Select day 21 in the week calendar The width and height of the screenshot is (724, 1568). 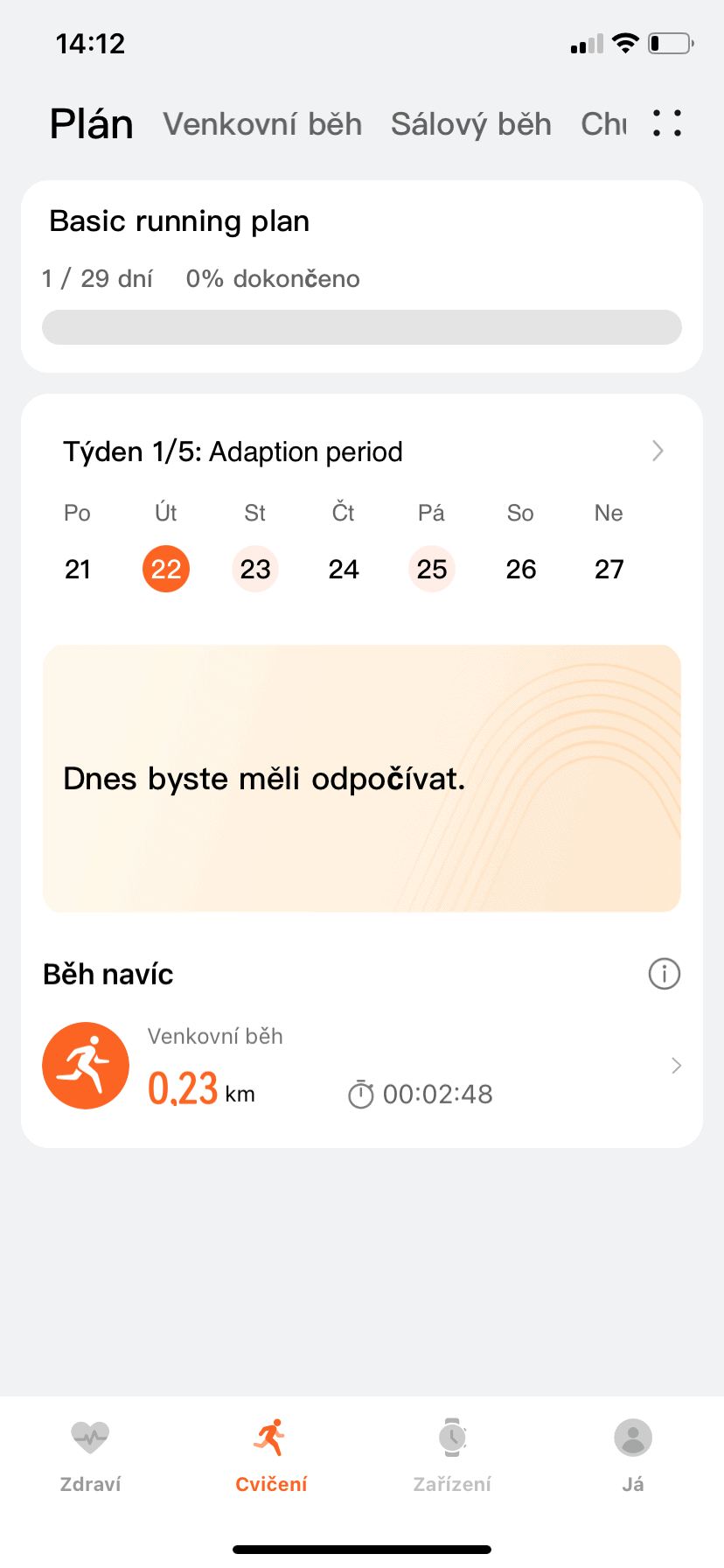78,570
